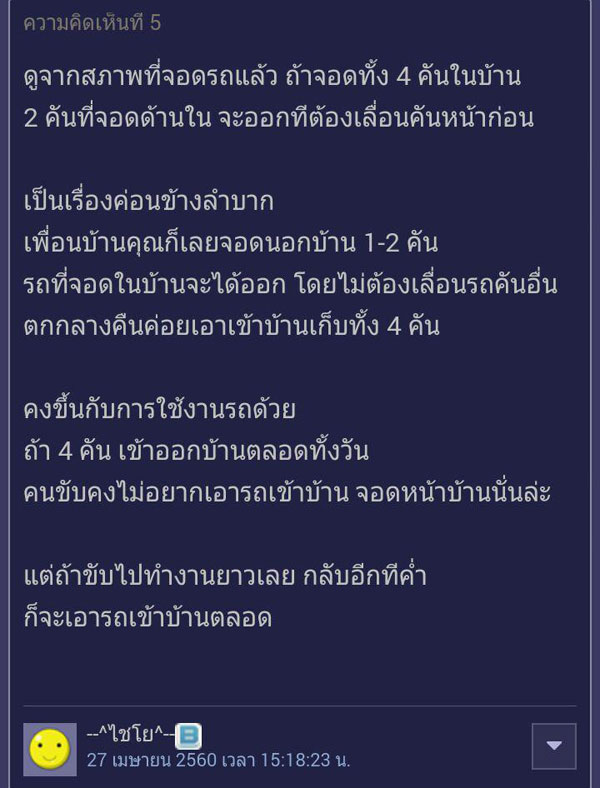The height and width of the screenshot is (788, 600).
Task: Open the comment options dropdown arrow
Action: (x=553, y=746)
